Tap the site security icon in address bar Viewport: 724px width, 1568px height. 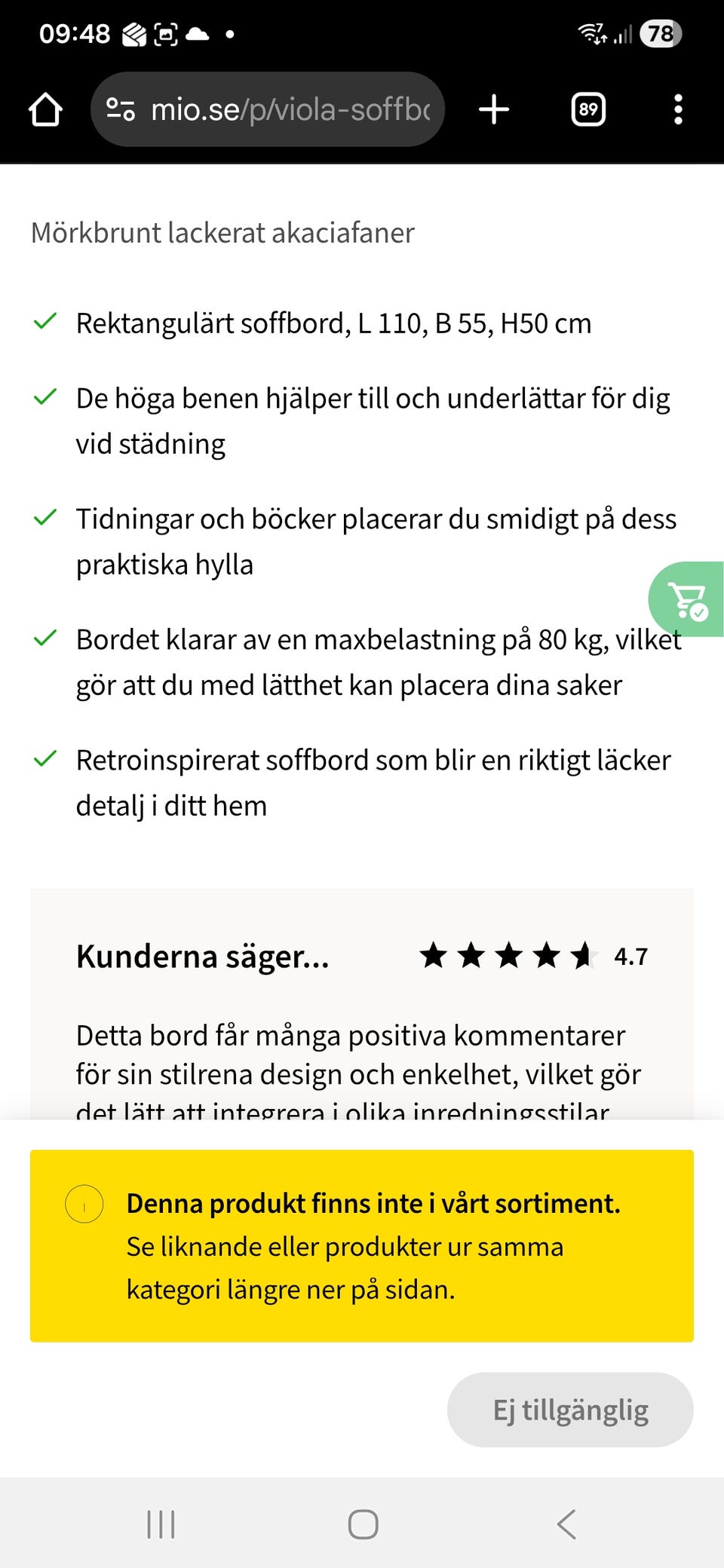[x=123, y=109]
